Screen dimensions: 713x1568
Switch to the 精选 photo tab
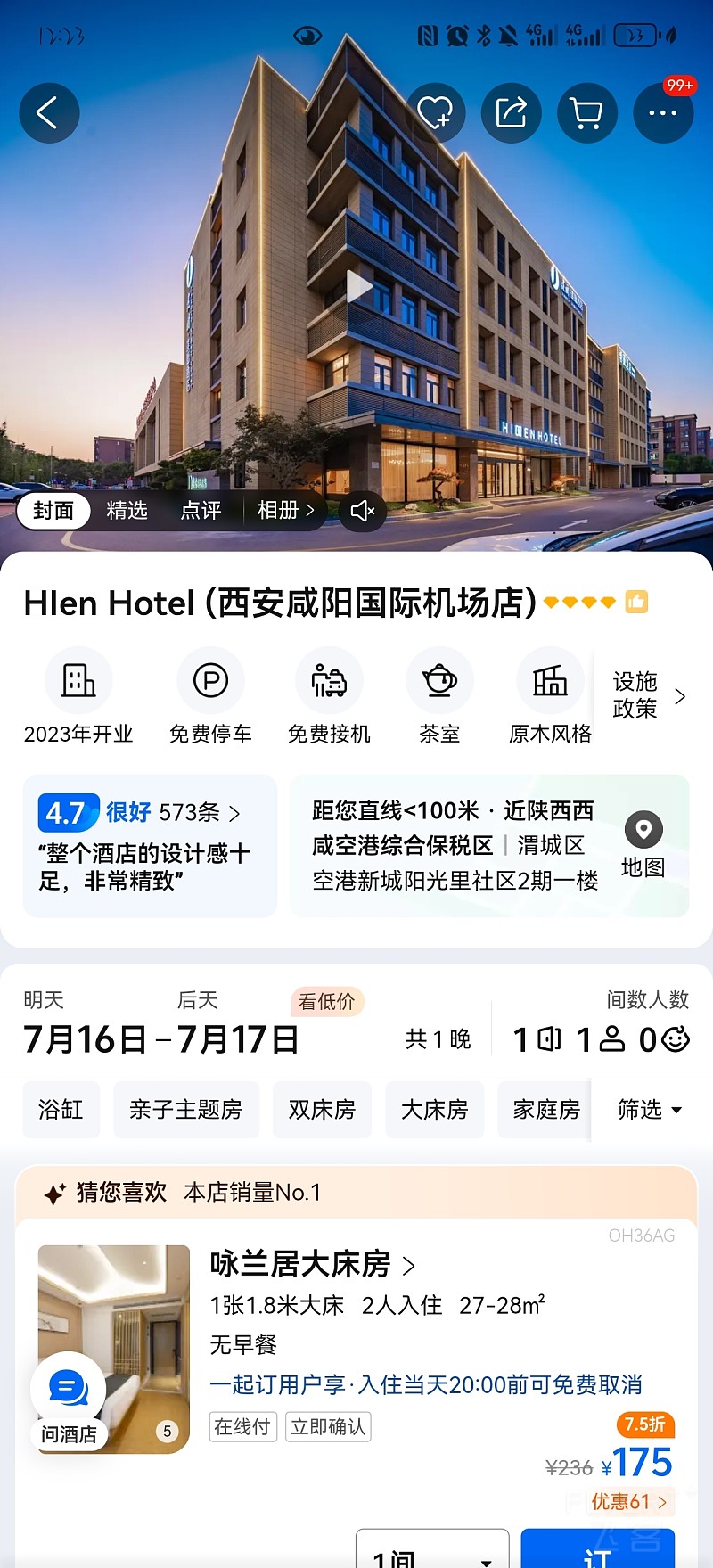click(x=127, y=511)
